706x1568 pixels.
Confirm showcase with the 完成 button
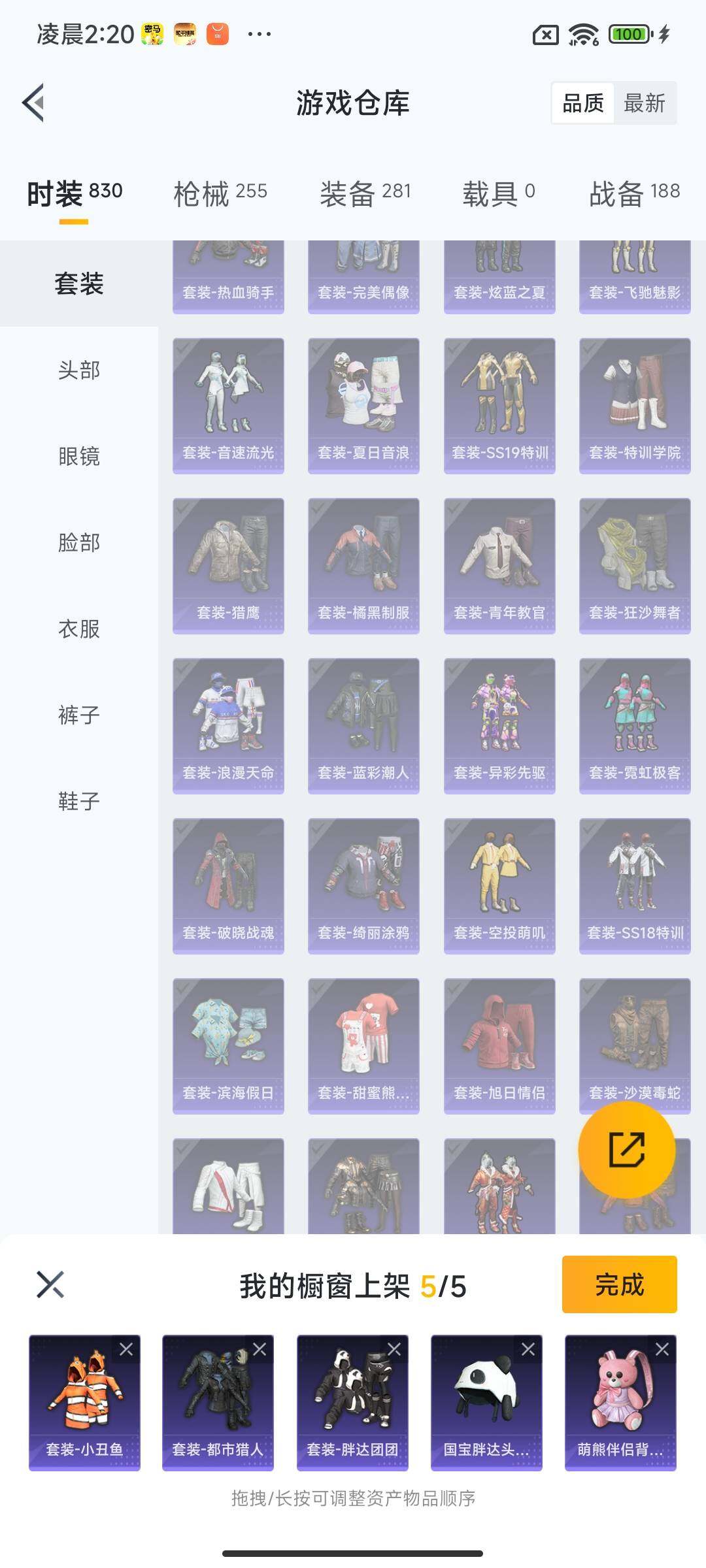(x=619, y=1284)
